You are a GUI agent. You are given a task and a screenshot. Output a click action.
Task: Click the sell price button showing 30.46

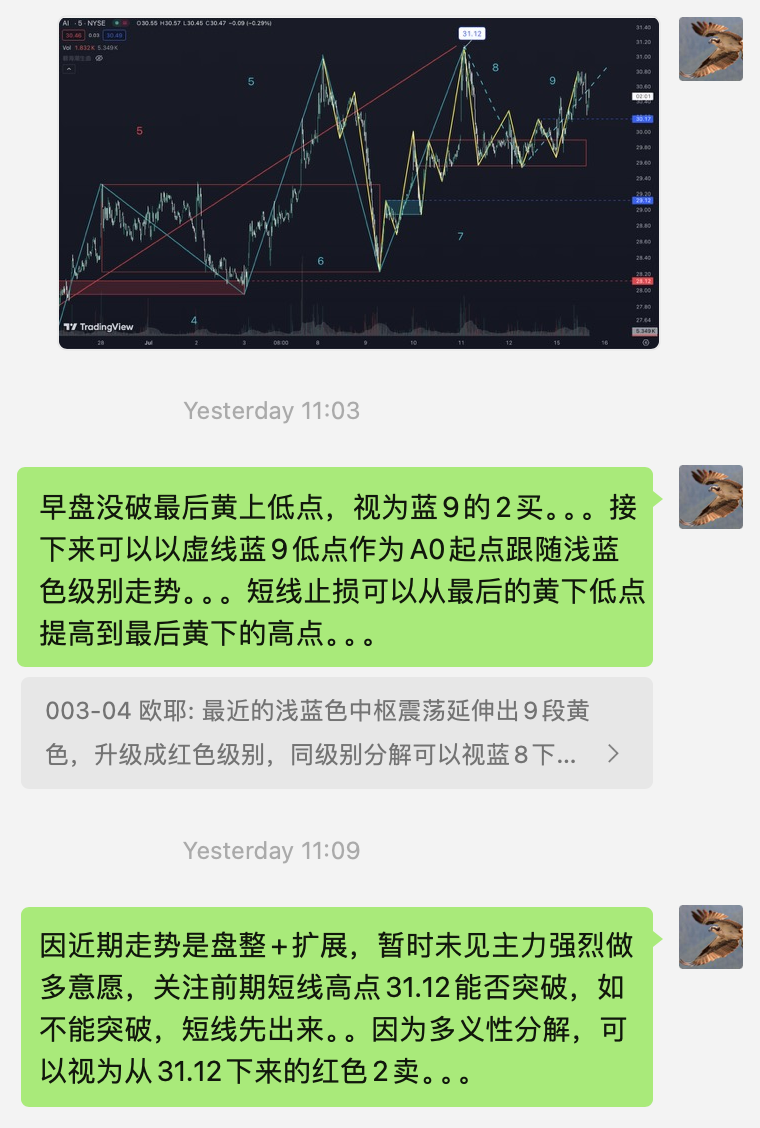pyautogui.click(x=72, y=35)
